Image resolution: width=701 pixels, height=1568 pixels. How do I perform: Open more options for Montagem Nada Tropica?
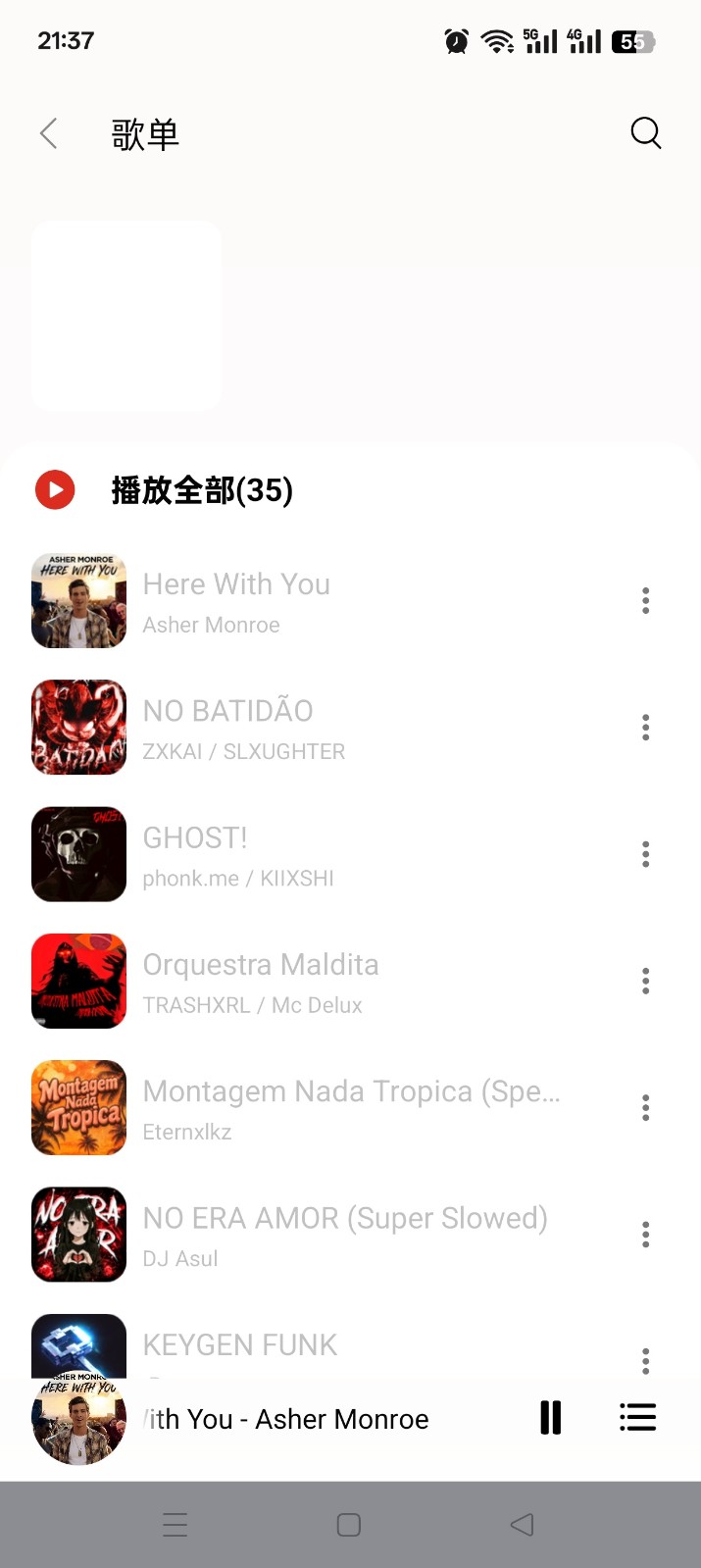pos(645,1107)
